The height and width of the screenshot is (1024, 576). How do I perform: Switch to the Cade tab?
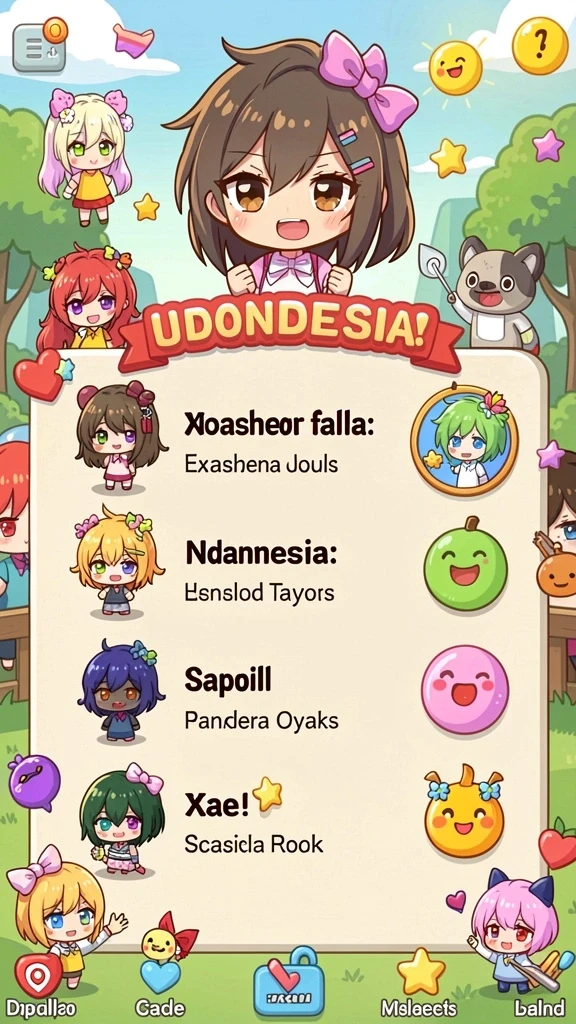(x=160, y=986)
